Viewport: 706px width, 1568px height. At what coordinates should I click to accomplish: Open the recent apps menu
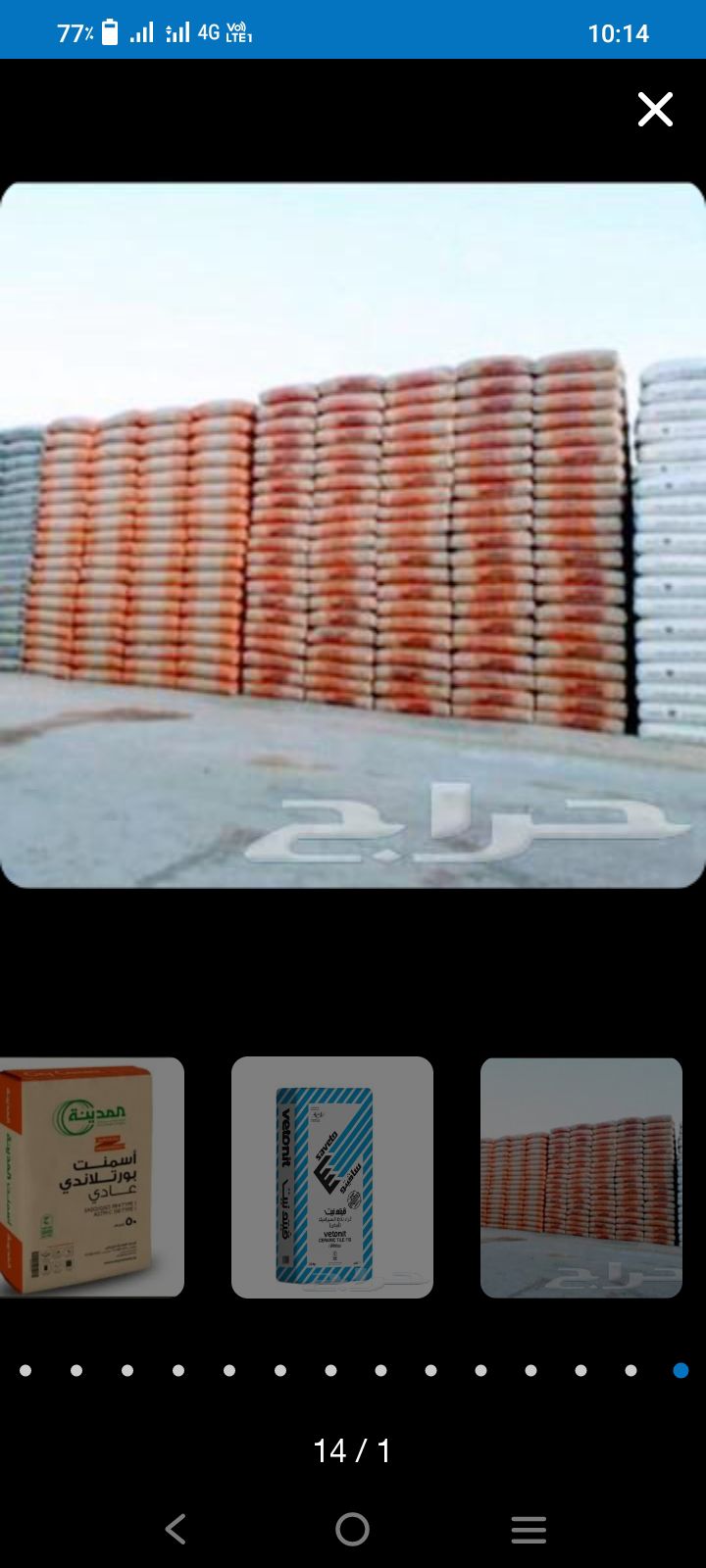click(529, 1529)
